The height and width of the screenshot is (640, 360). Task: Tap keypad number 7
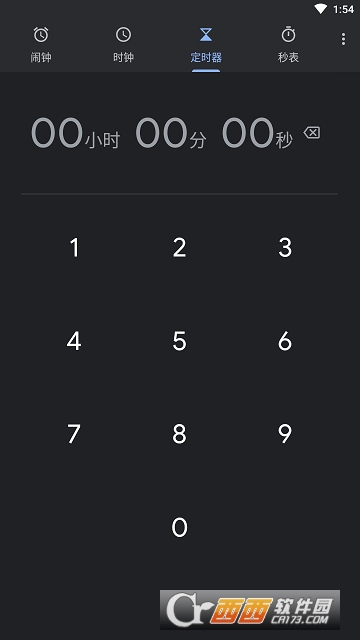(74, 434)
